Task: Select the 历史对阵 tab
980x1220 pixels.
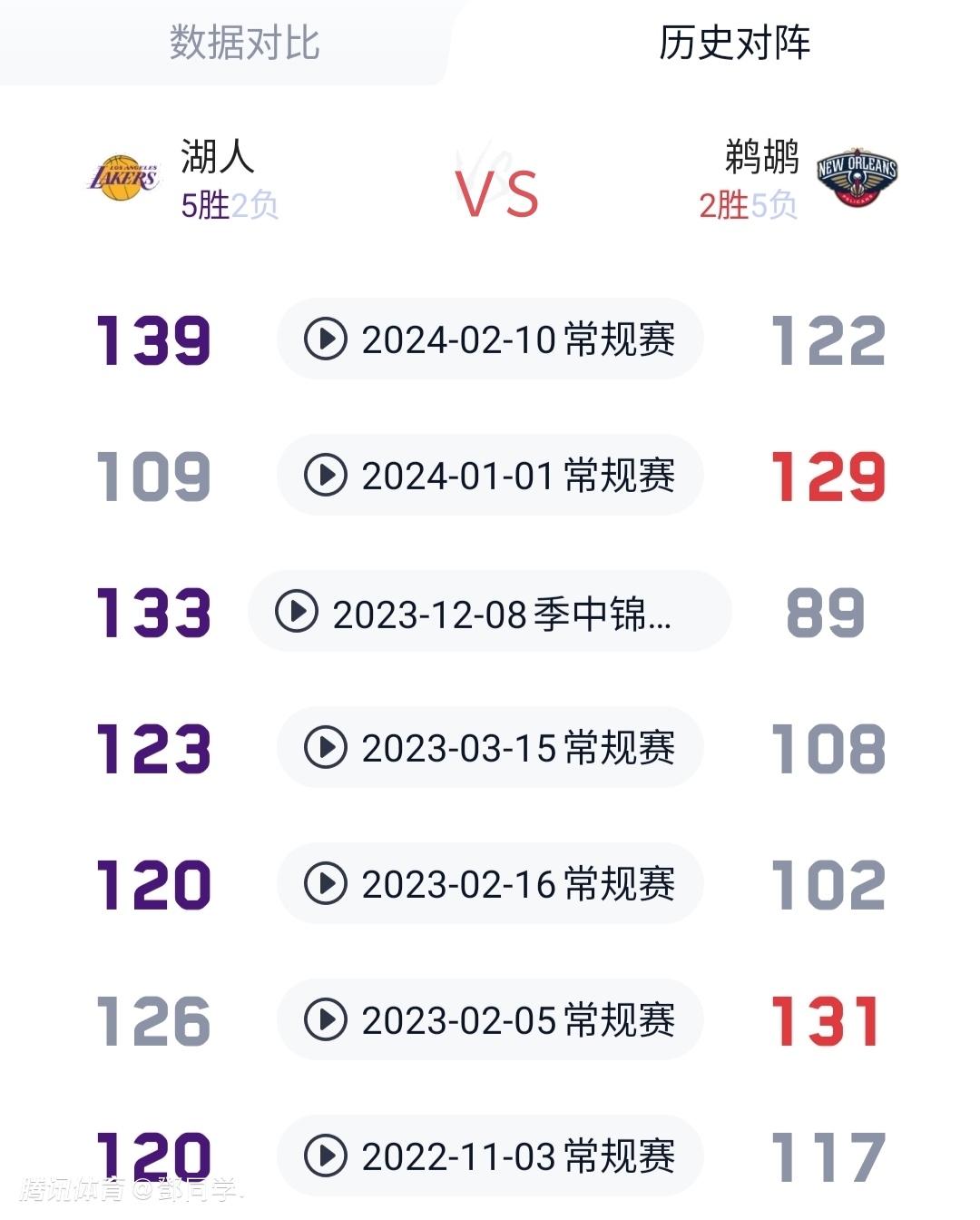Action: (734, 43)
